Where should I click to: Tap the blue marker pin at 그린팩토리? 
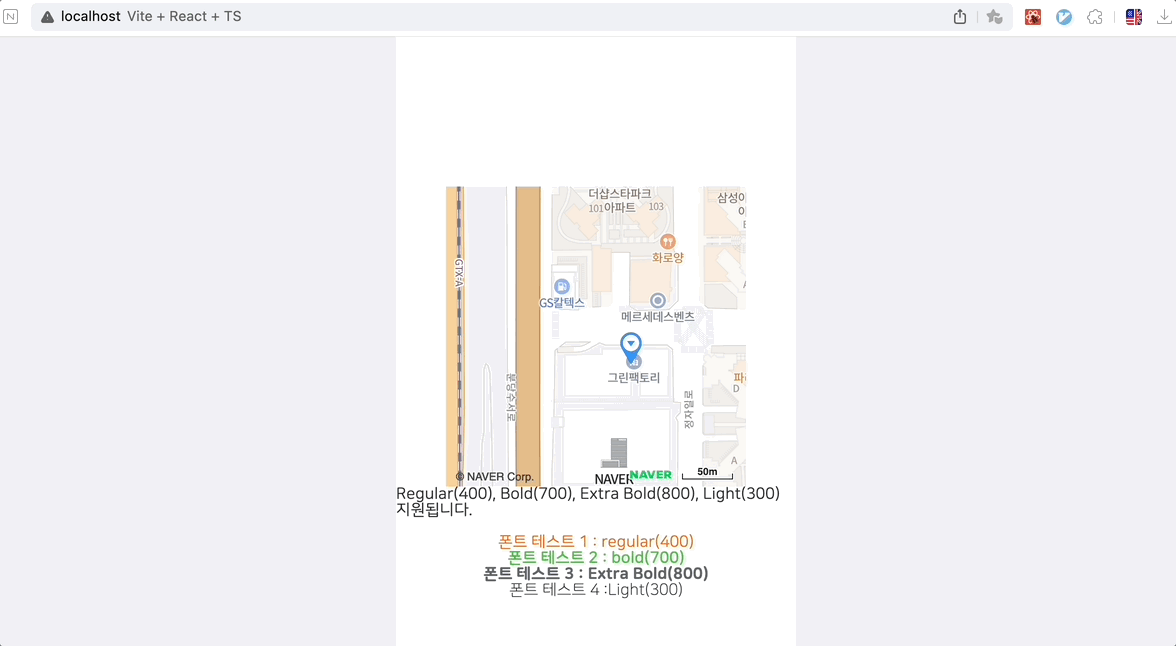[x=631, y=345]
